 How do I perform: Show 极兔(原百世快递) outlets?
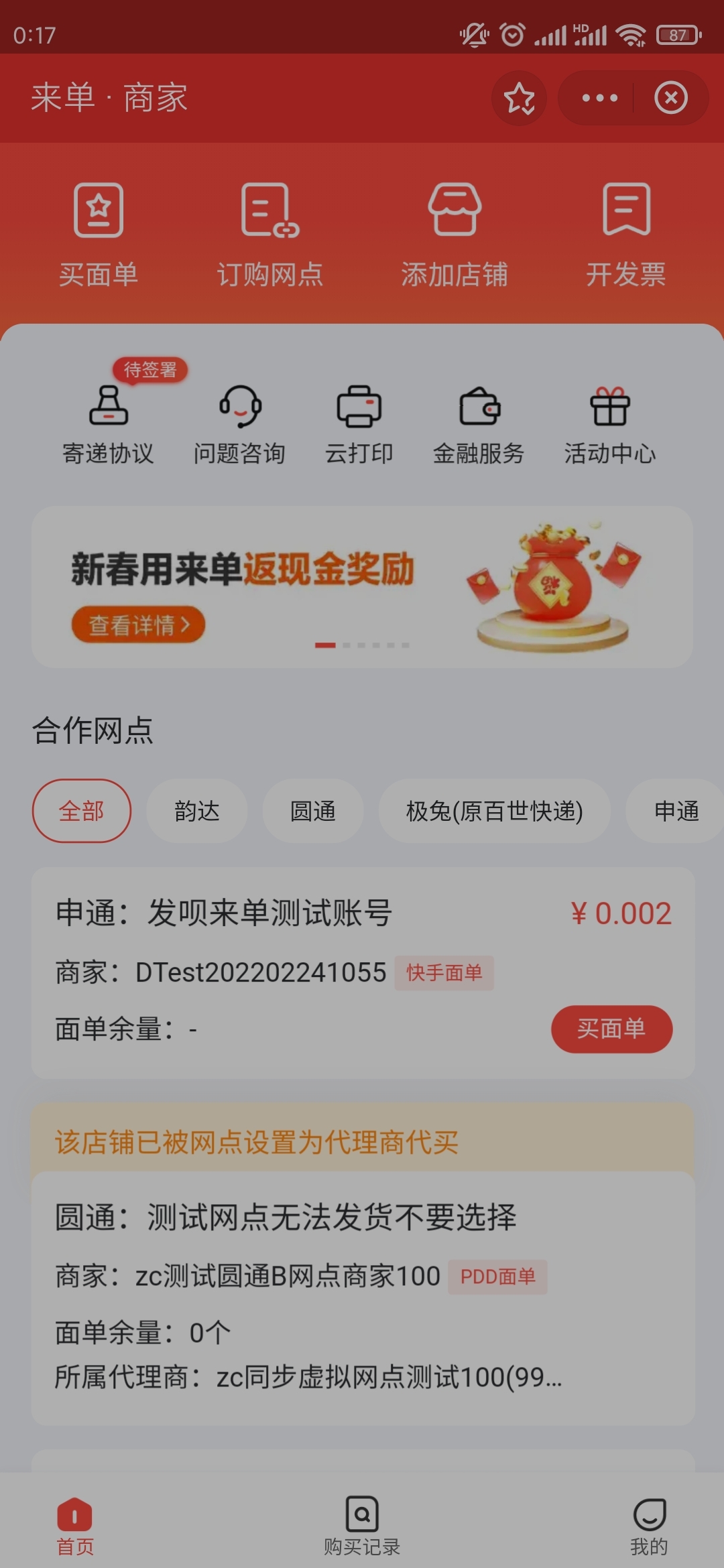(x=495, y=811)
